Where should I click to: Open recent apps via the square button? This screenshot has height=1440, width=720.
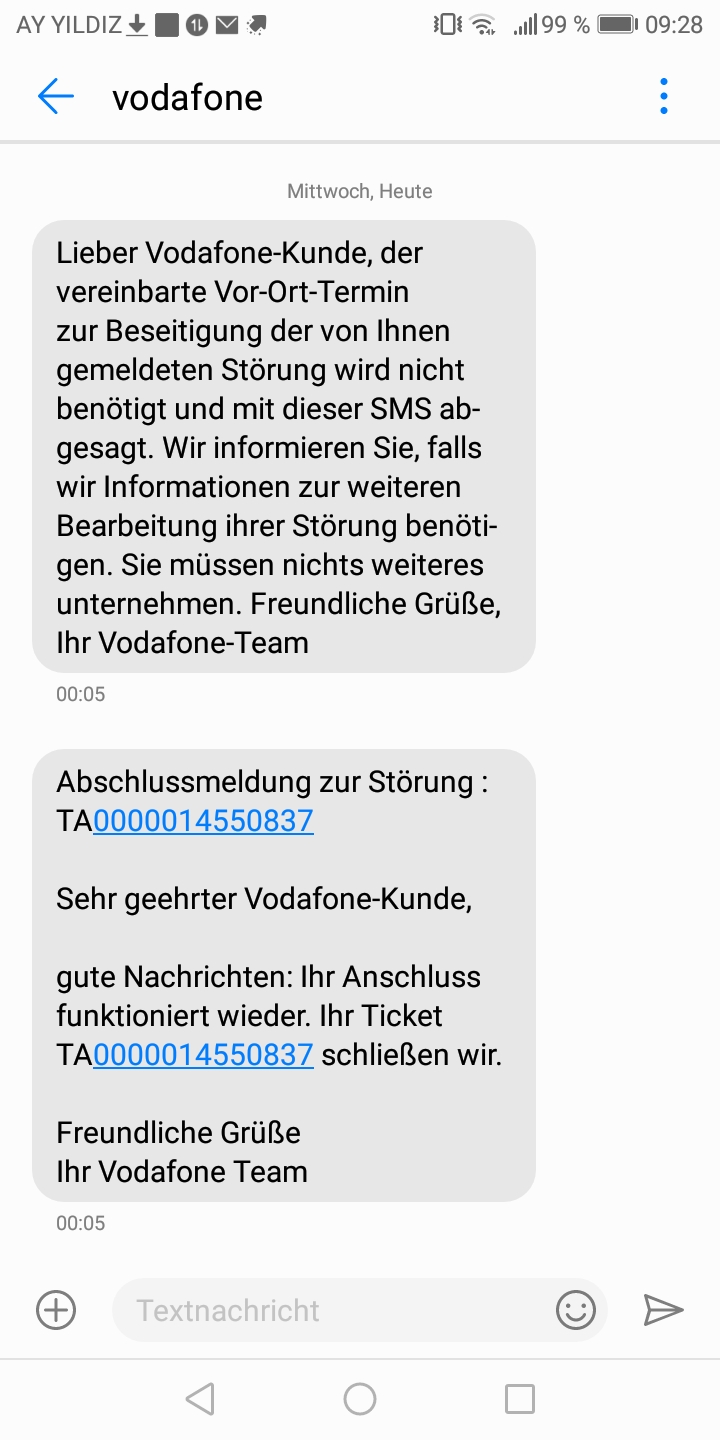[519, 1399]
